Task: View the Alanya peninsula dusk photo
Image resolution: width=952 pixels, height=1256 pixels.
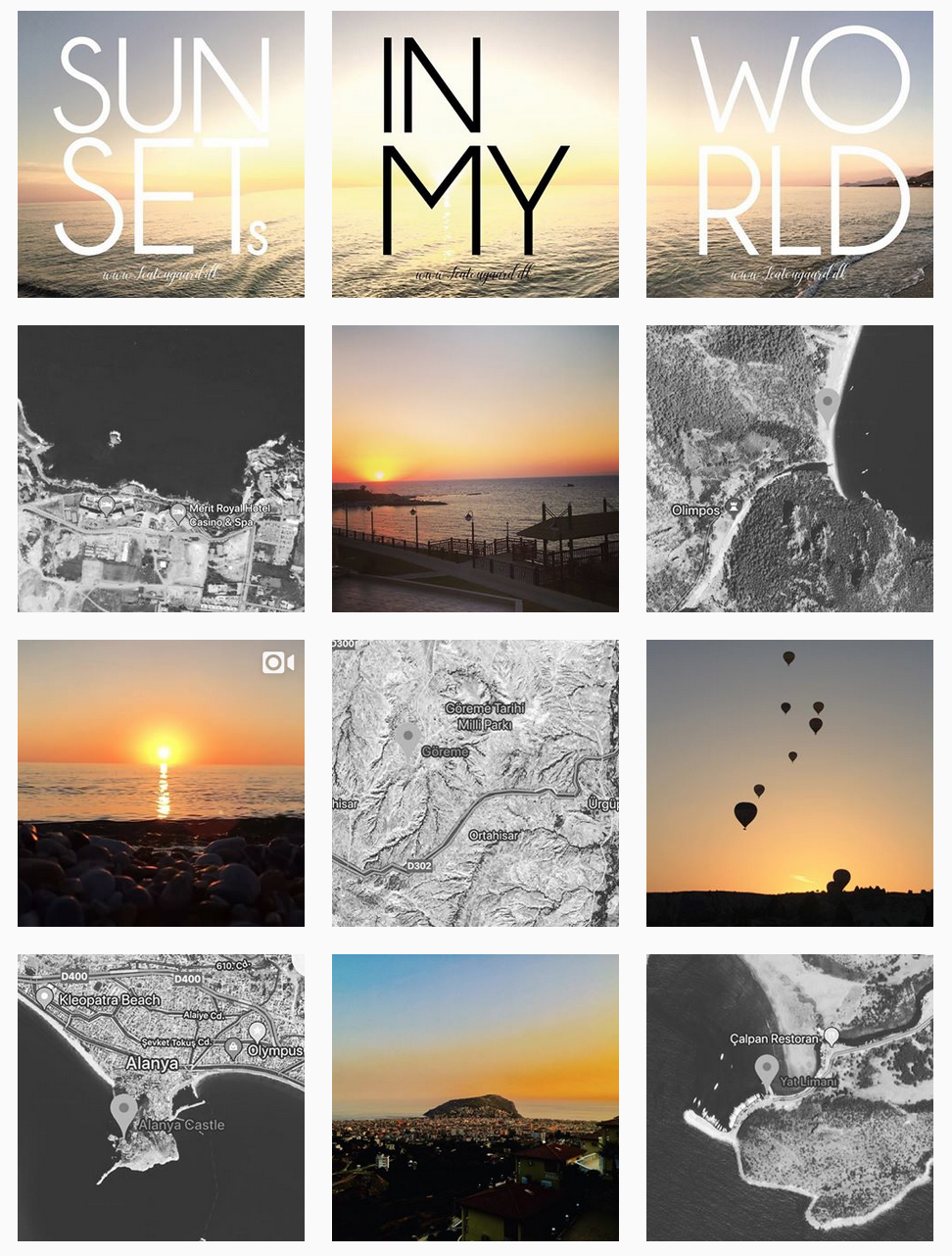Action: 475,1097
